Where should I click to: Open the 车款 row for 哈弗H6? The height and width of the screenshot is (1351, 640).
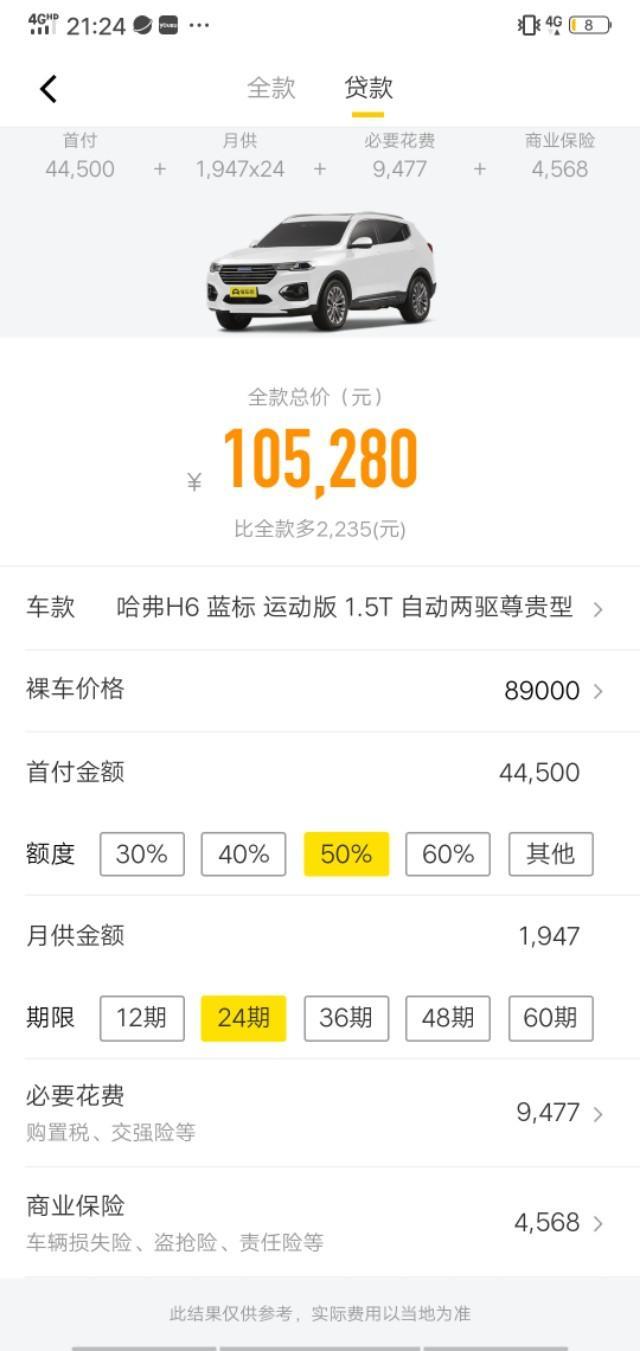320,608
